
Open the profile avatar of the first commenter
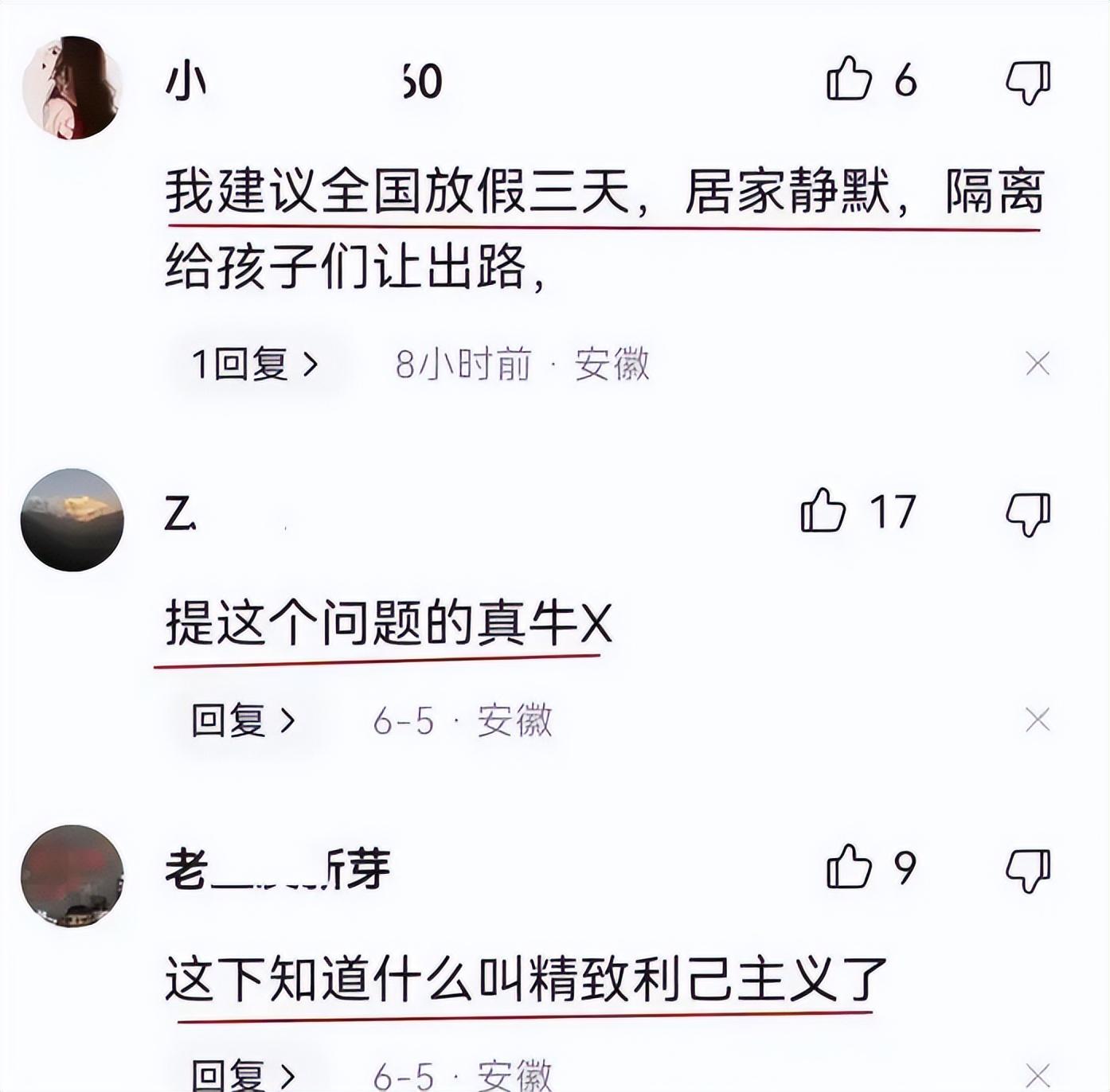72,88
